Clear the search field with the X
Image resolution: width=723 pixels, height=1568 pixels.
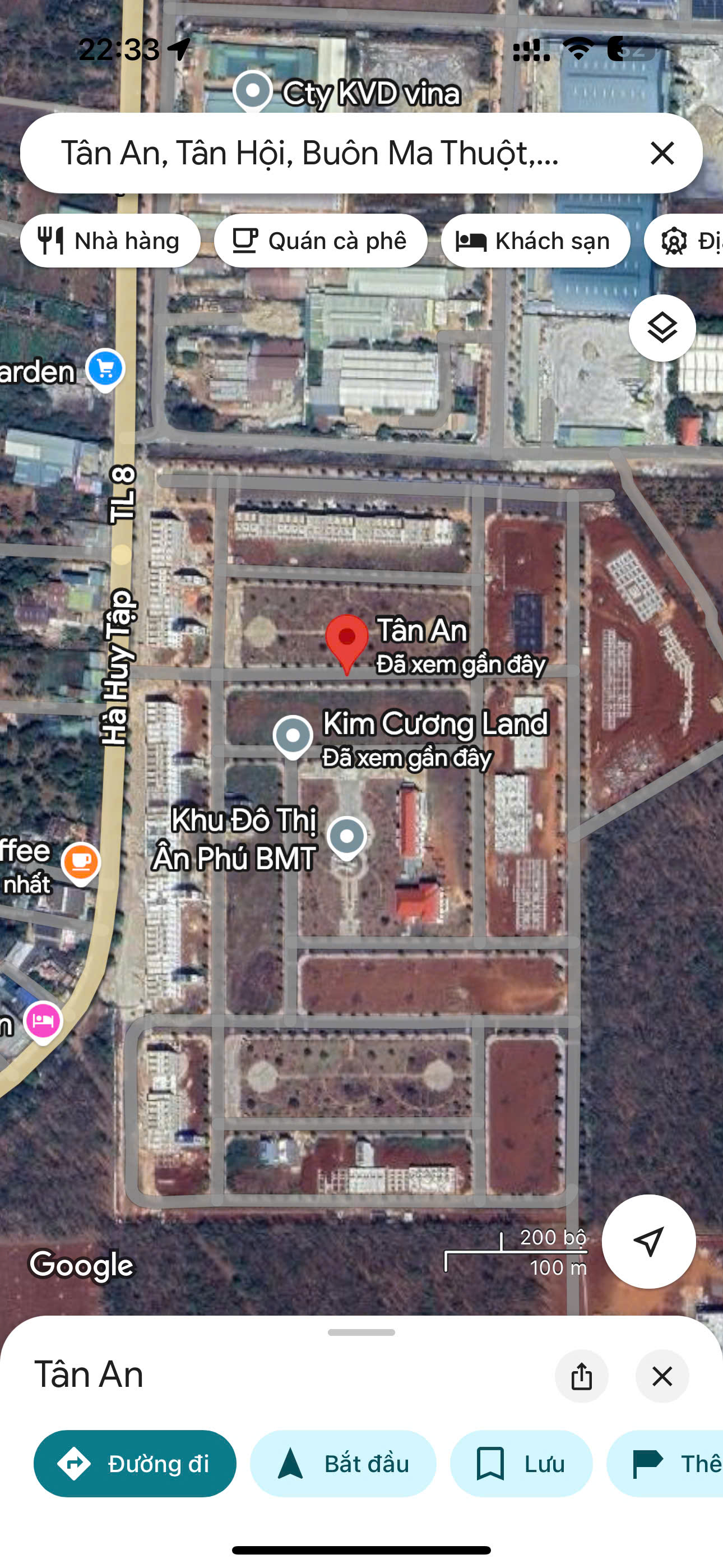pos(661,153)
